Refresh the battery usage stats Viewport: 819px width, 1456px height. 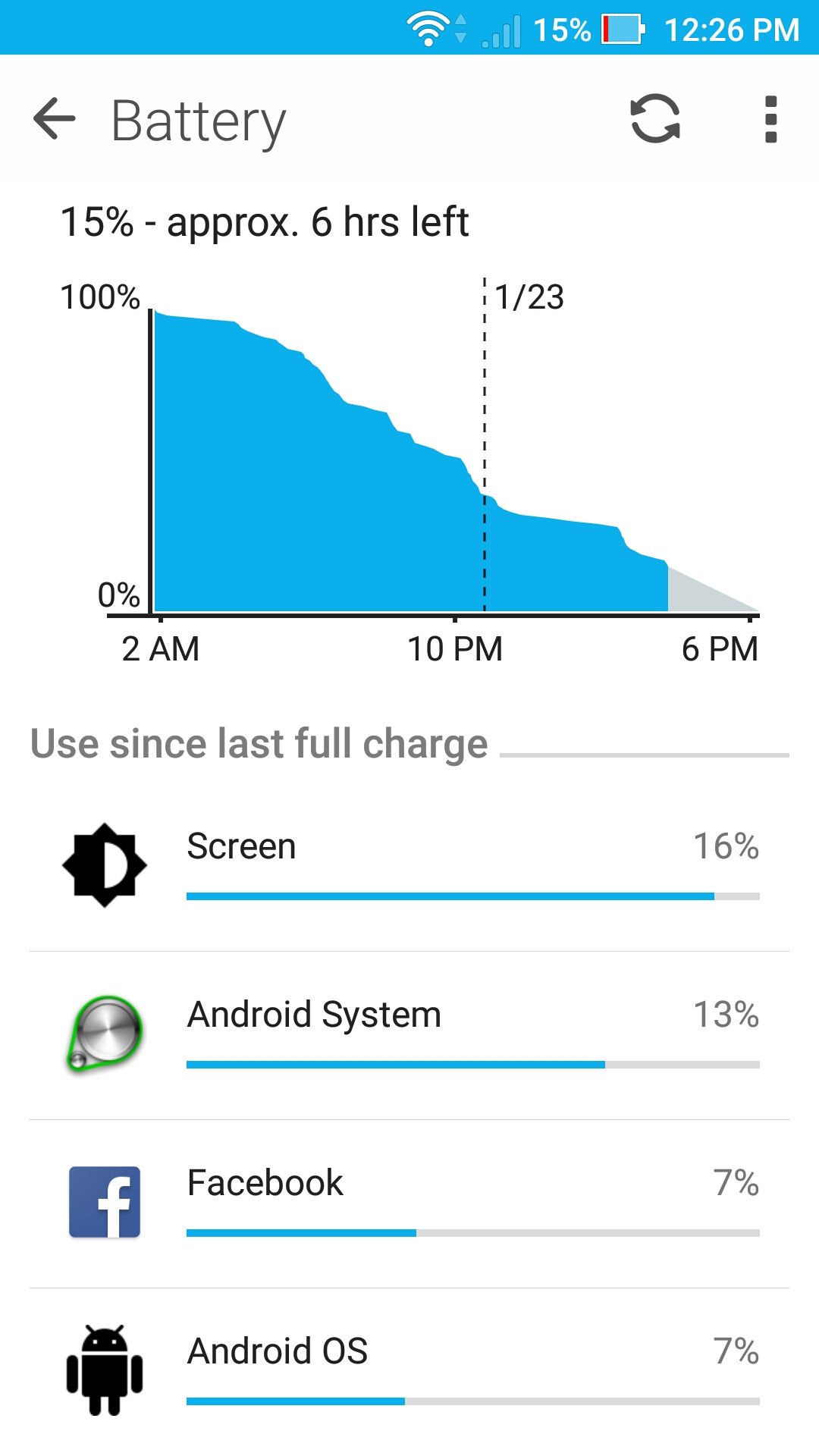tap(655, 119)
